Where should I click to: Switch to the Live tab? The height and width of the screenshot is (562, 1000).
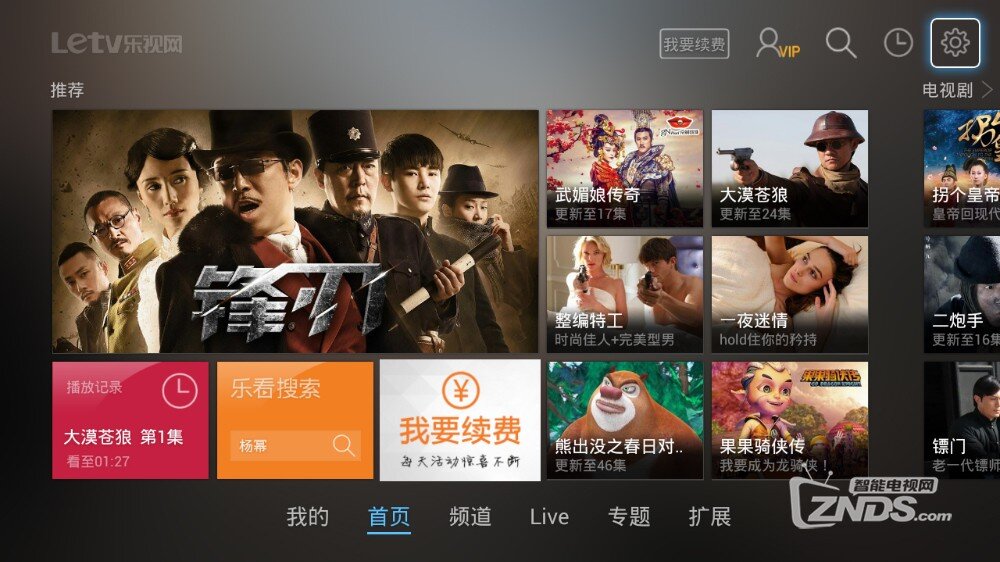(x=549, y=517)
